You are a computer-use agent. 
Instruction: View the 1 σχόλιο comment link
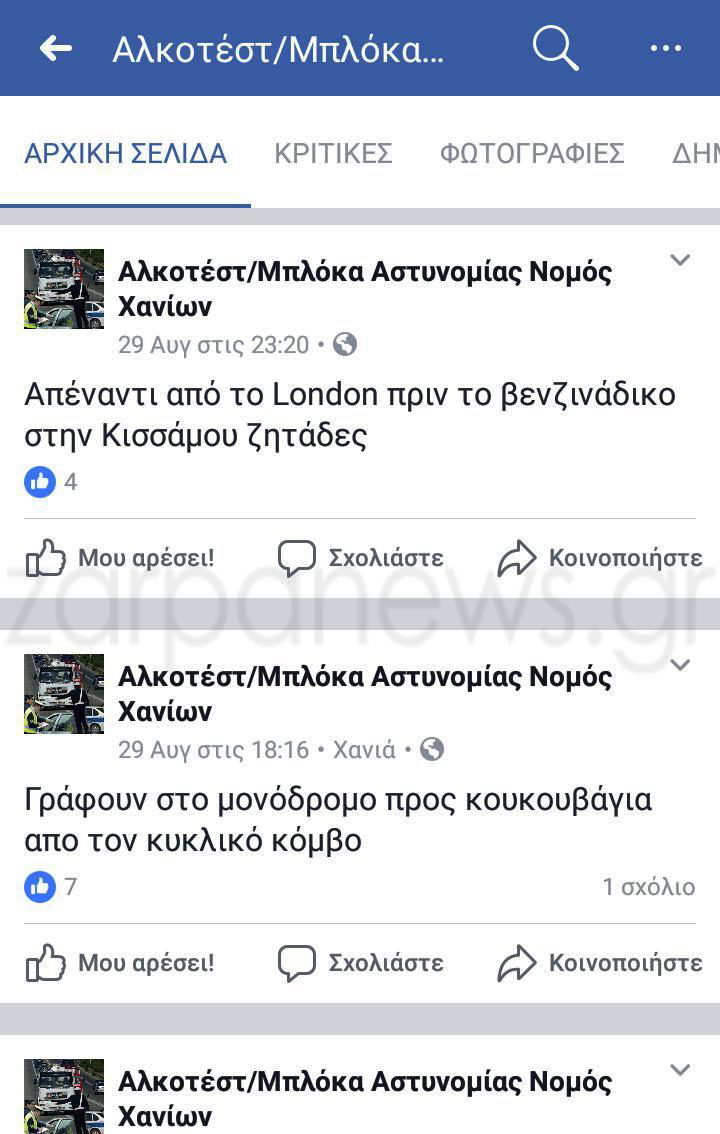pos(648,887)
